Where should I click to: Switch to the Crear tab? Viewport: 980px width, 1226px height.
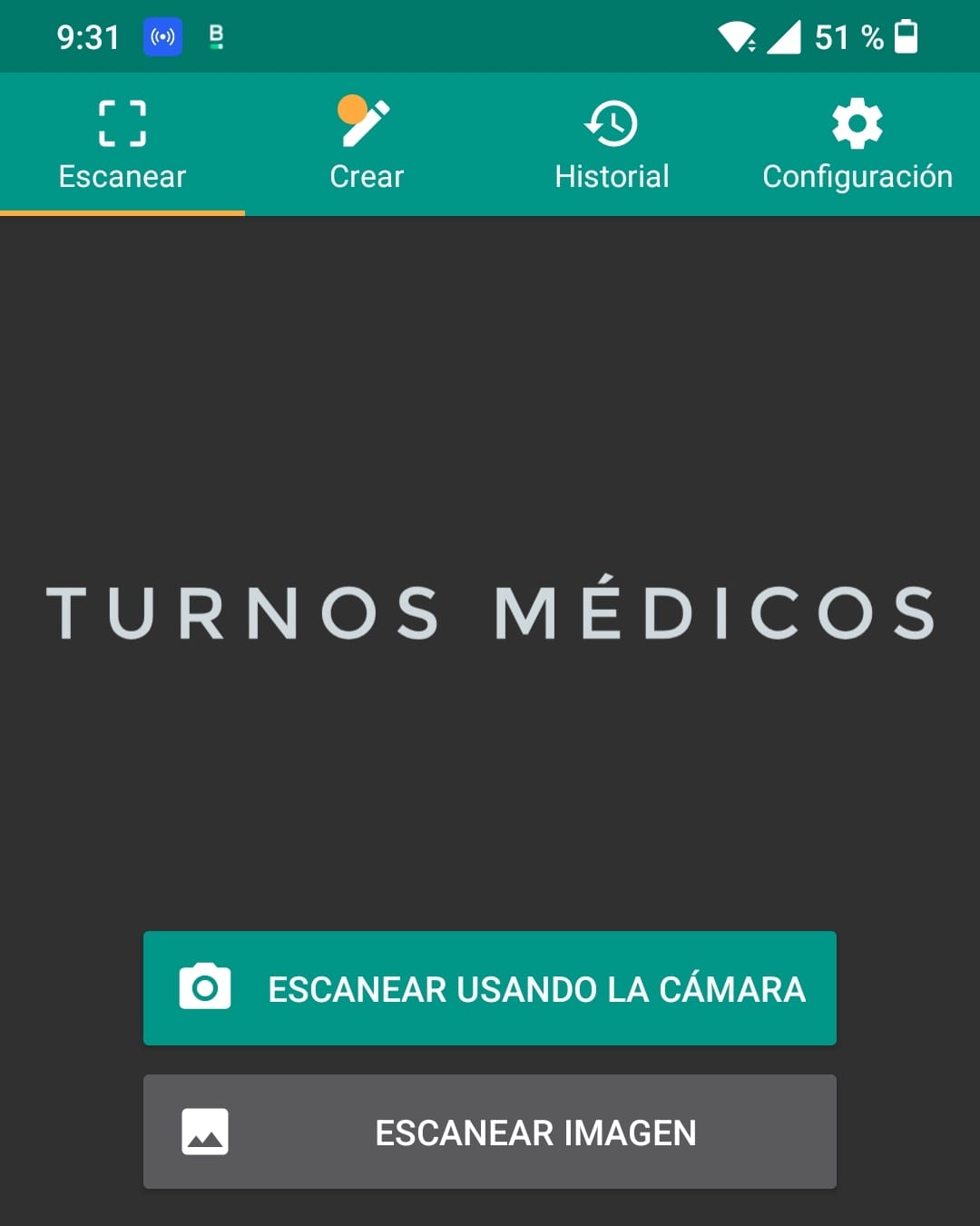pos(367,145)
